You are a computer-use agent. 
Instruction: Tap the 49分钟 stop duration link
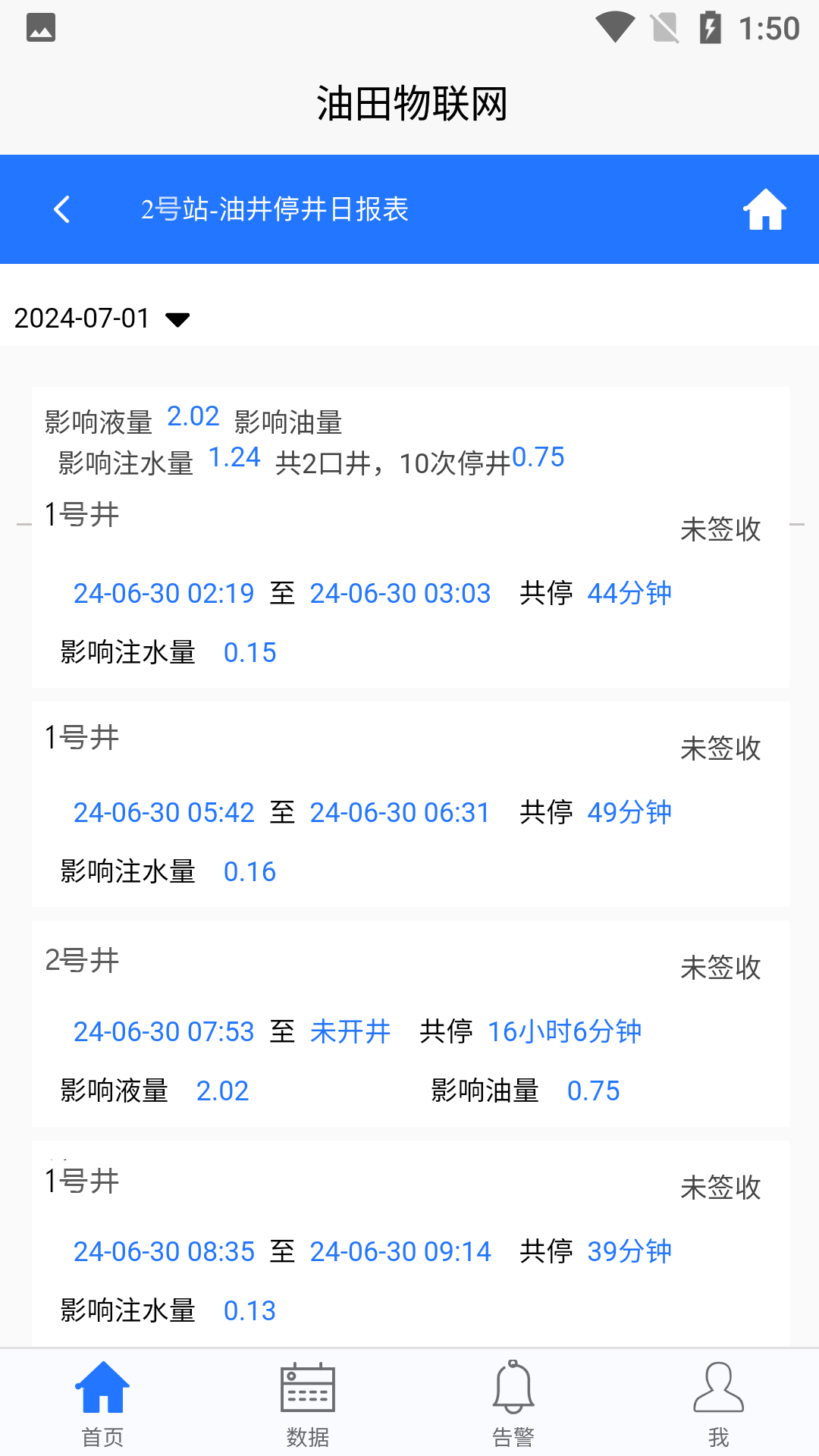[629, 811]
